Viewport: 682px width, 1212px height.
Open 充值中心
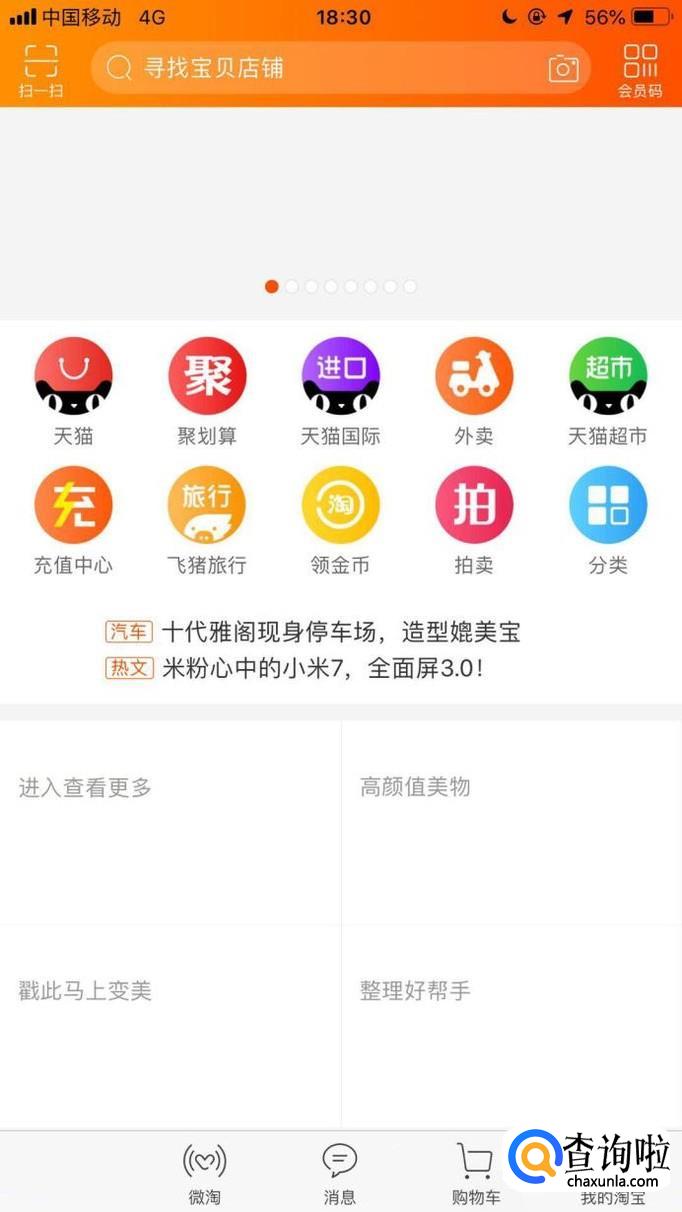point(73,519)
